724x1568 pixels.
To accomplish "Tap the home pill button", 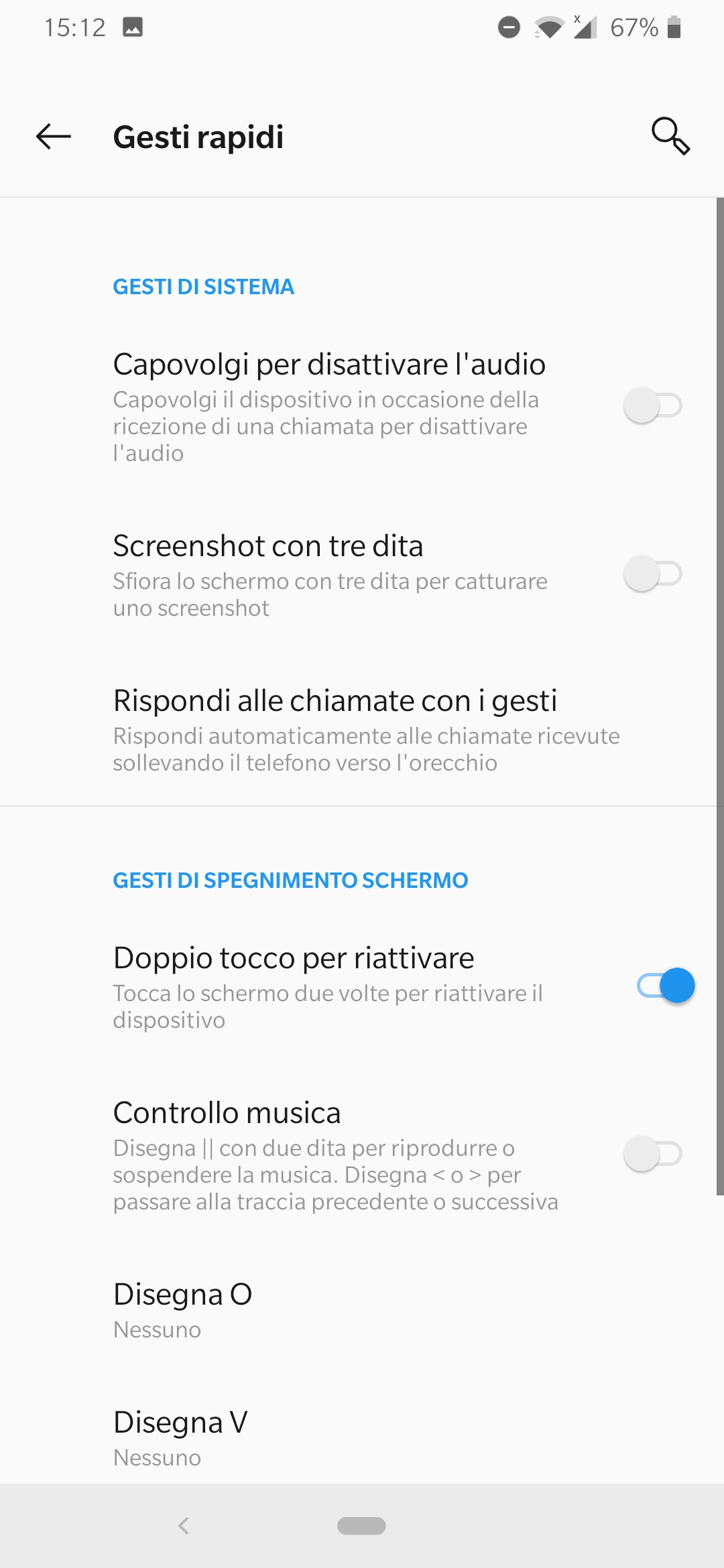I will coord(361,1526).
